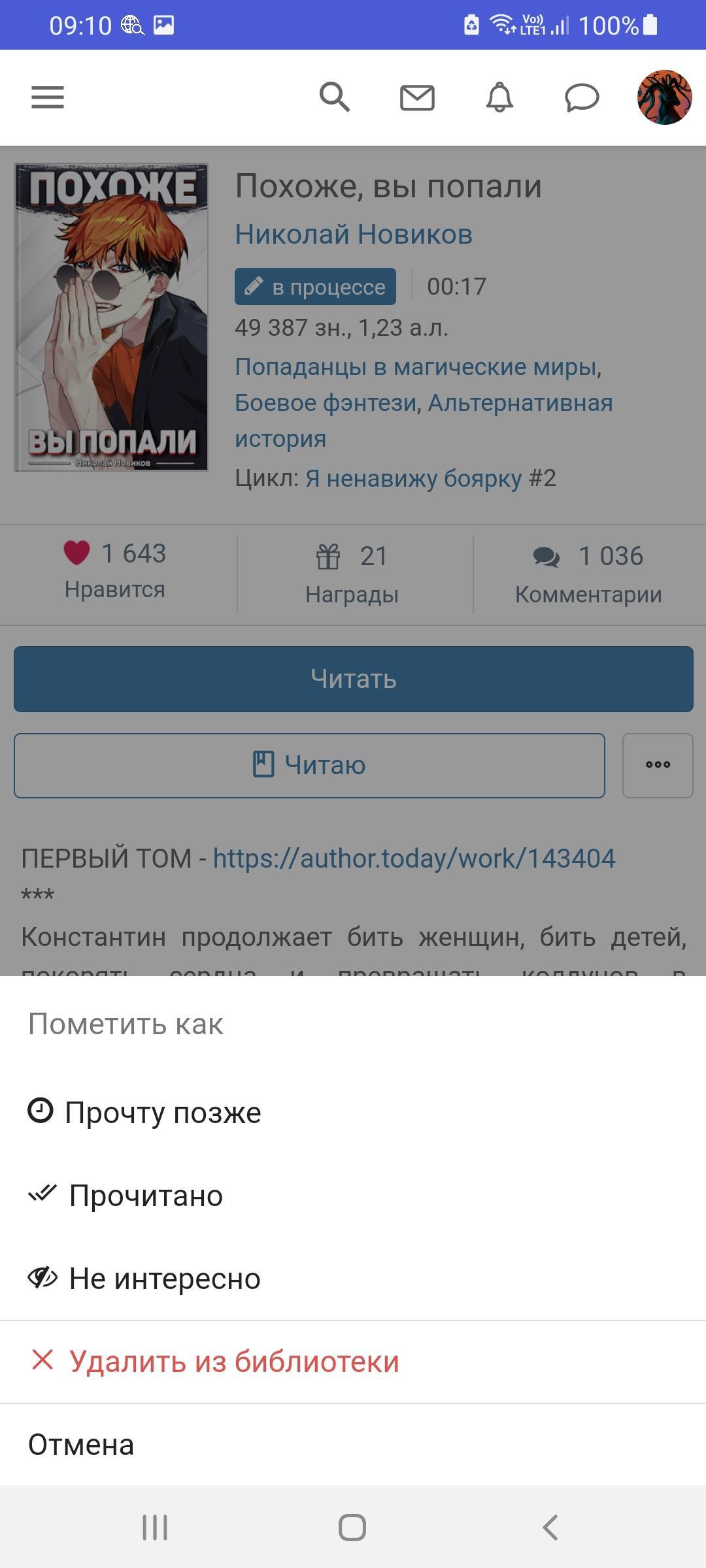Open the notifications bell
This screenshot has height=1568, width=706.
point(499,97)
